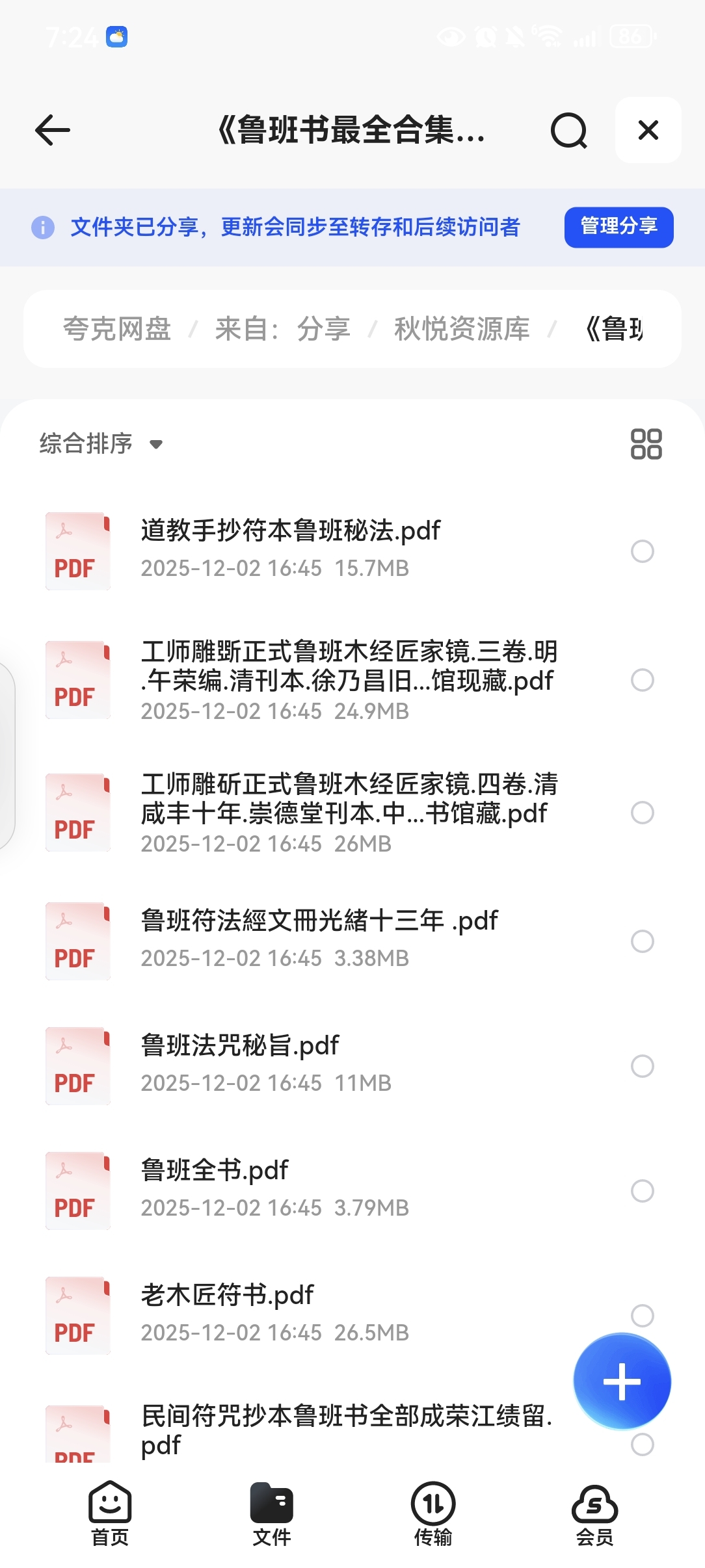Go to 夸克网盘 root in breadcrumb
Image resolution: width=705 pixels, height=1568 pixels.
(117, 329)
